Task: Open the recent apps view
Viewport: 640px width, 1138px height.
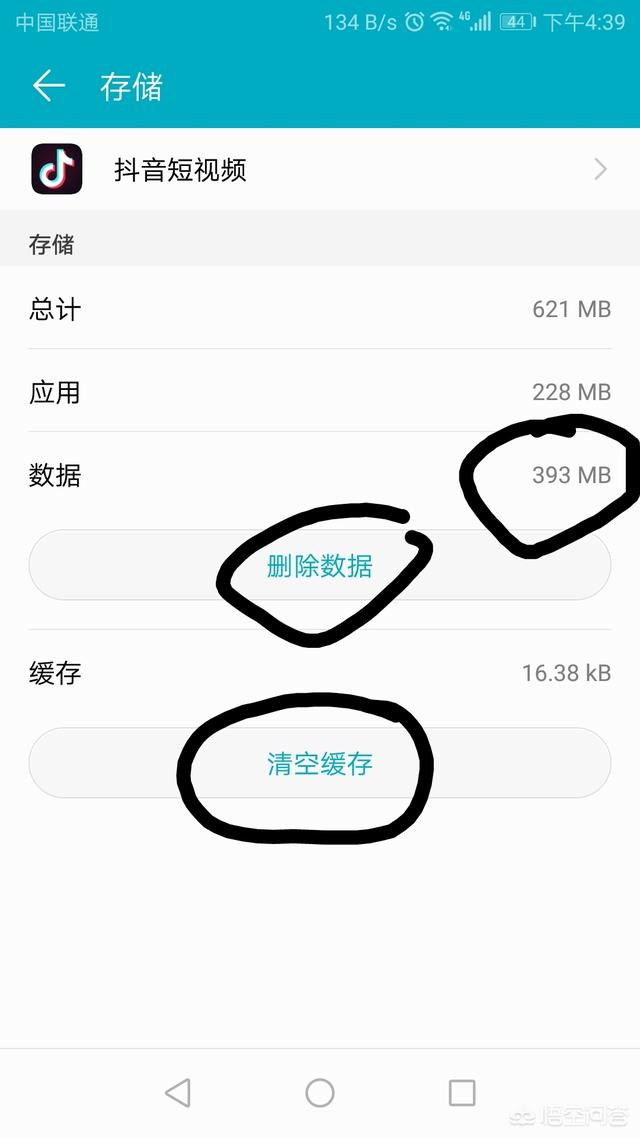Action: pyautogui.click(x=462, y=1092)
